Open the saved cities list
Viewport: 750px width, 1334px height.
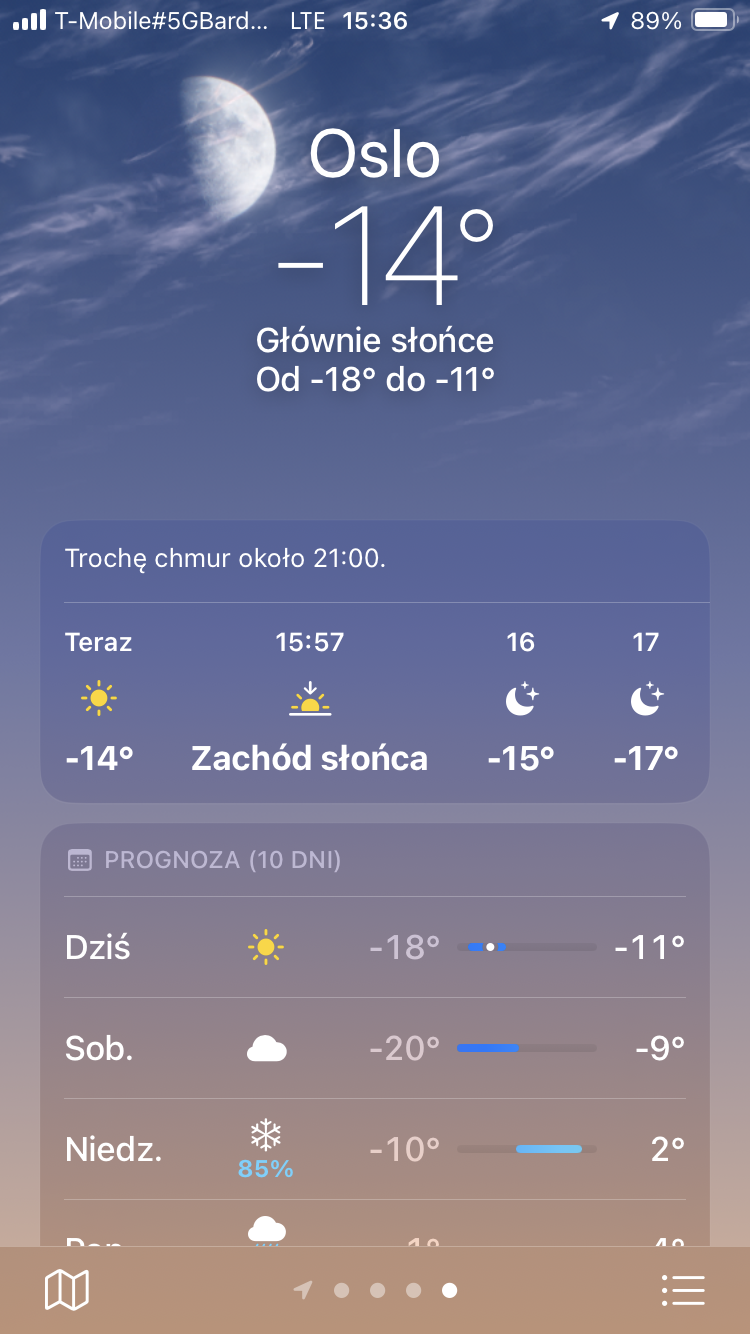(x=683, y=1290)
